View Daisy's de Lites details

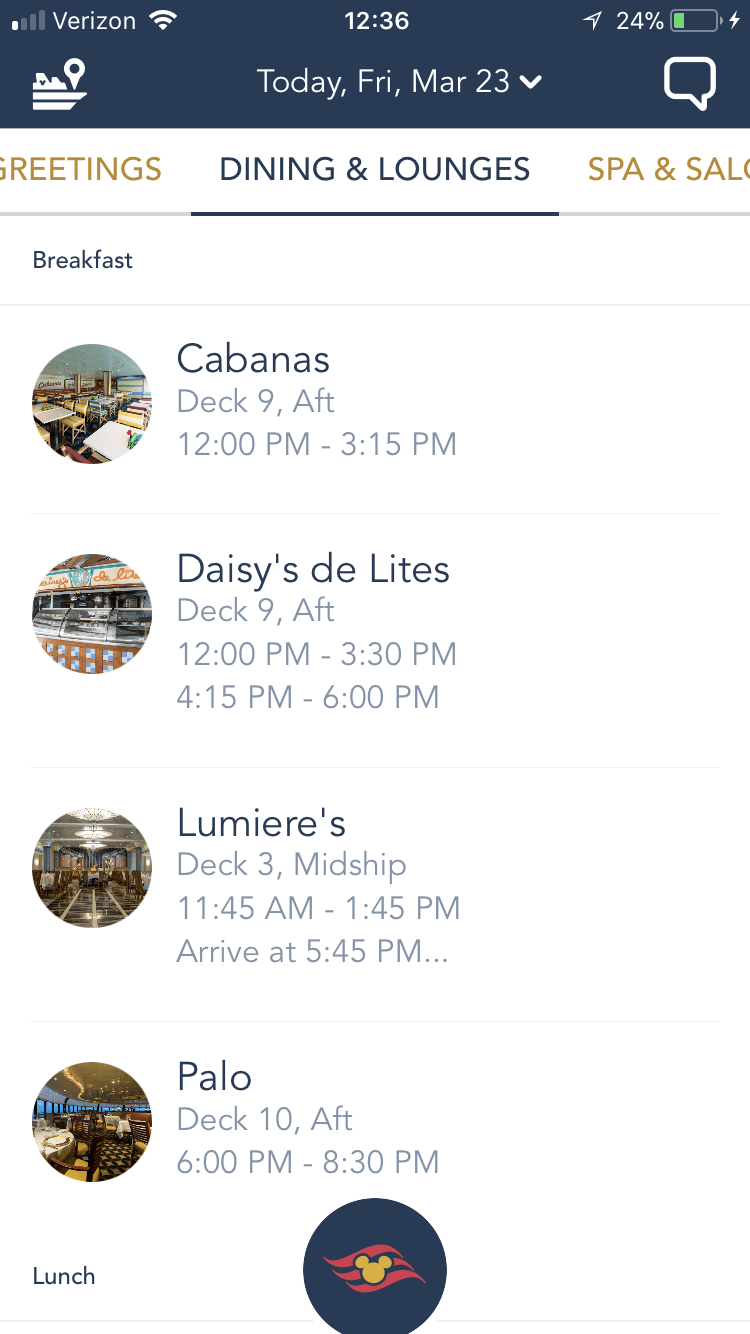(x=375, y=632)
